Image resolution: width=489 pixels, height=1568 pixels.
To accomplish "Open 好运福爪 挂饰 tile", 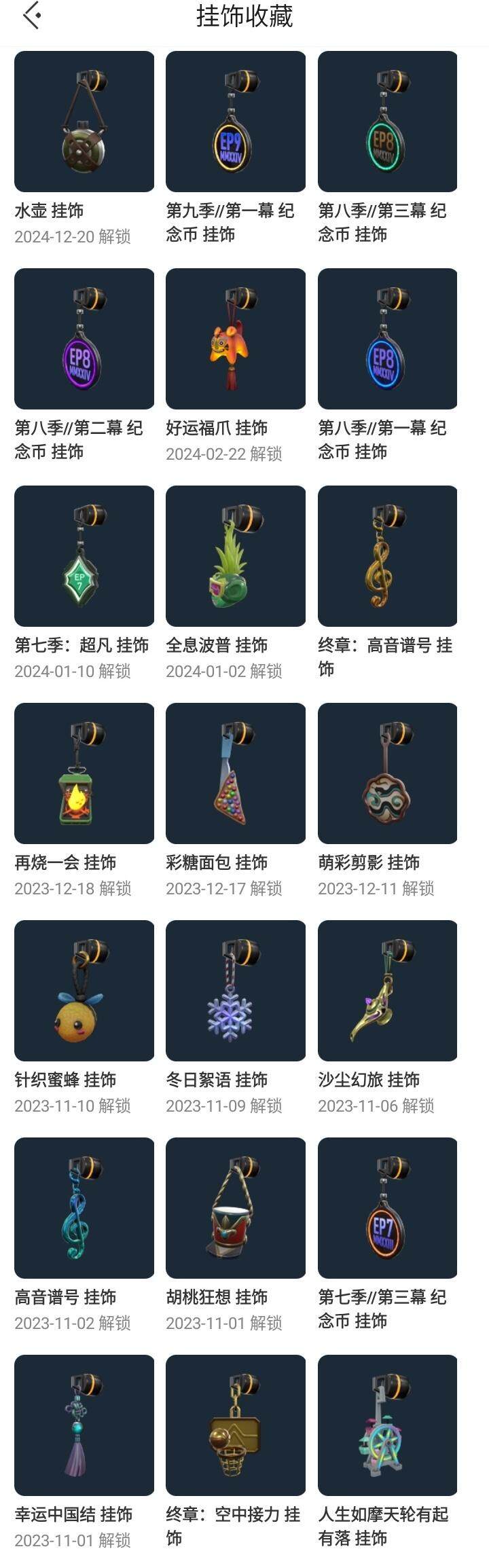I will [236, 339].
